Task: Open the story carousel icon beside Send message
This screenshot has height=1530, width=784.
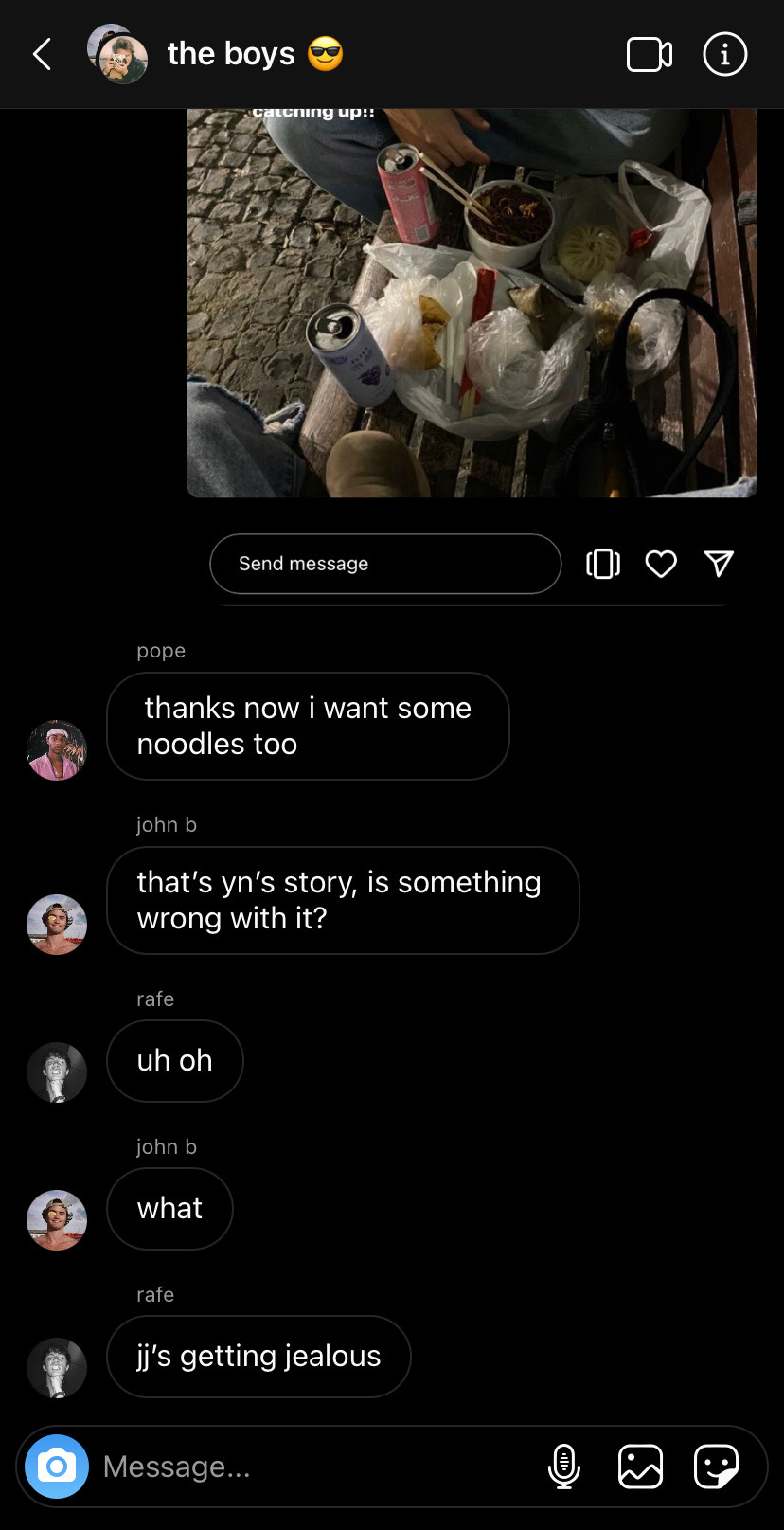Action: click(x=603, y=564)
